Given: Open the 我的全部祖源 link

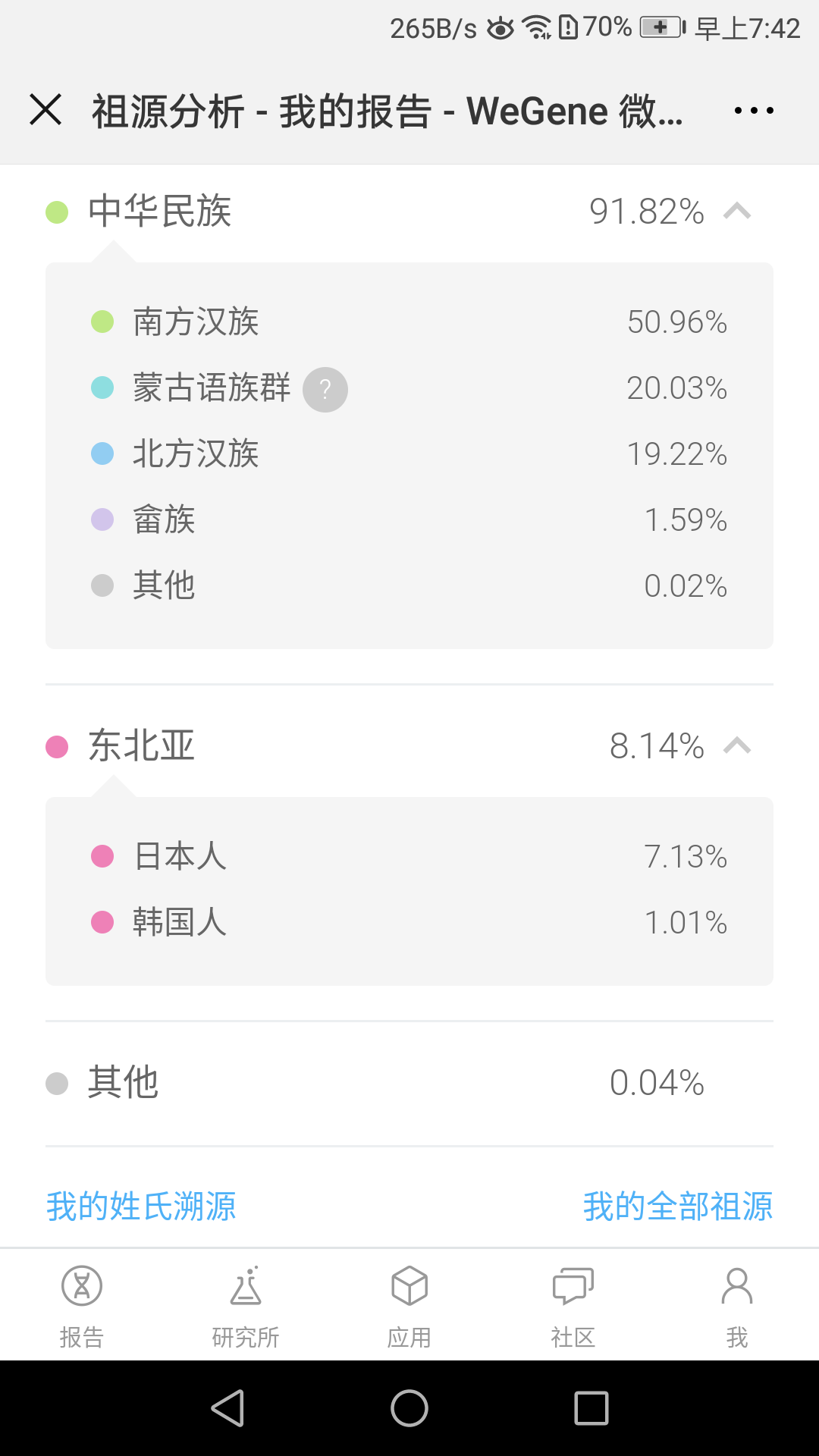Looking at the screenshot, I should (678, 1206).
